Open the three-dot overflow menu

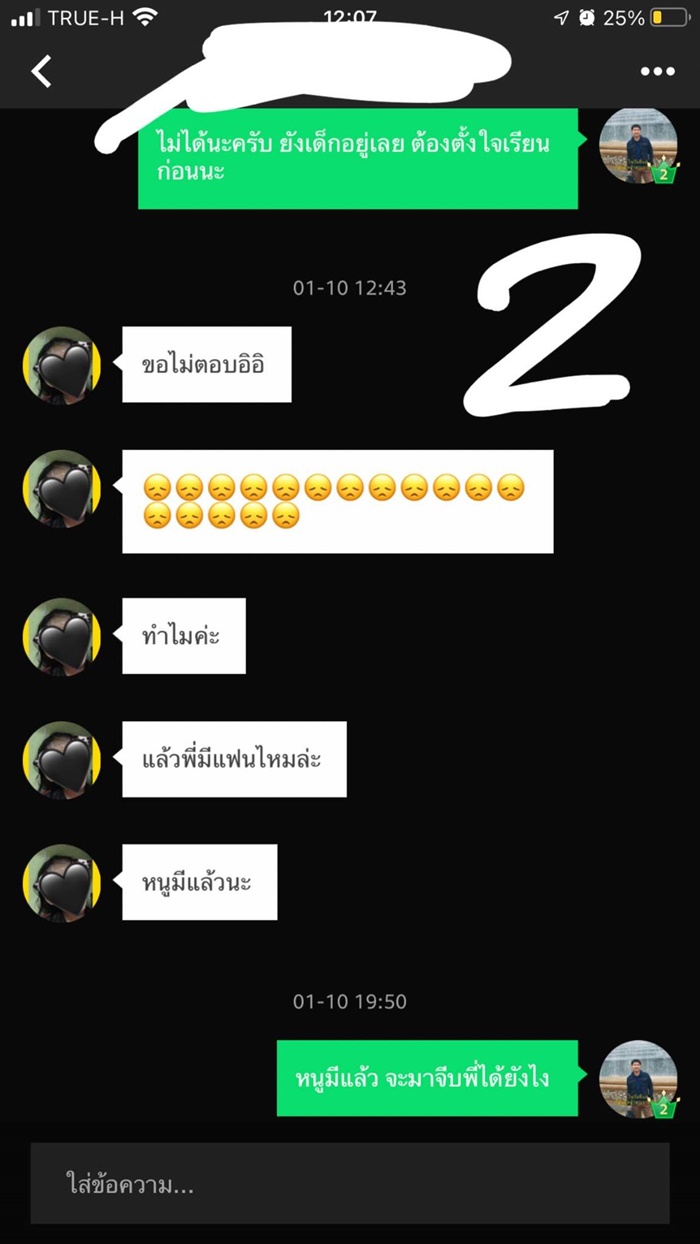pos(657,71)
